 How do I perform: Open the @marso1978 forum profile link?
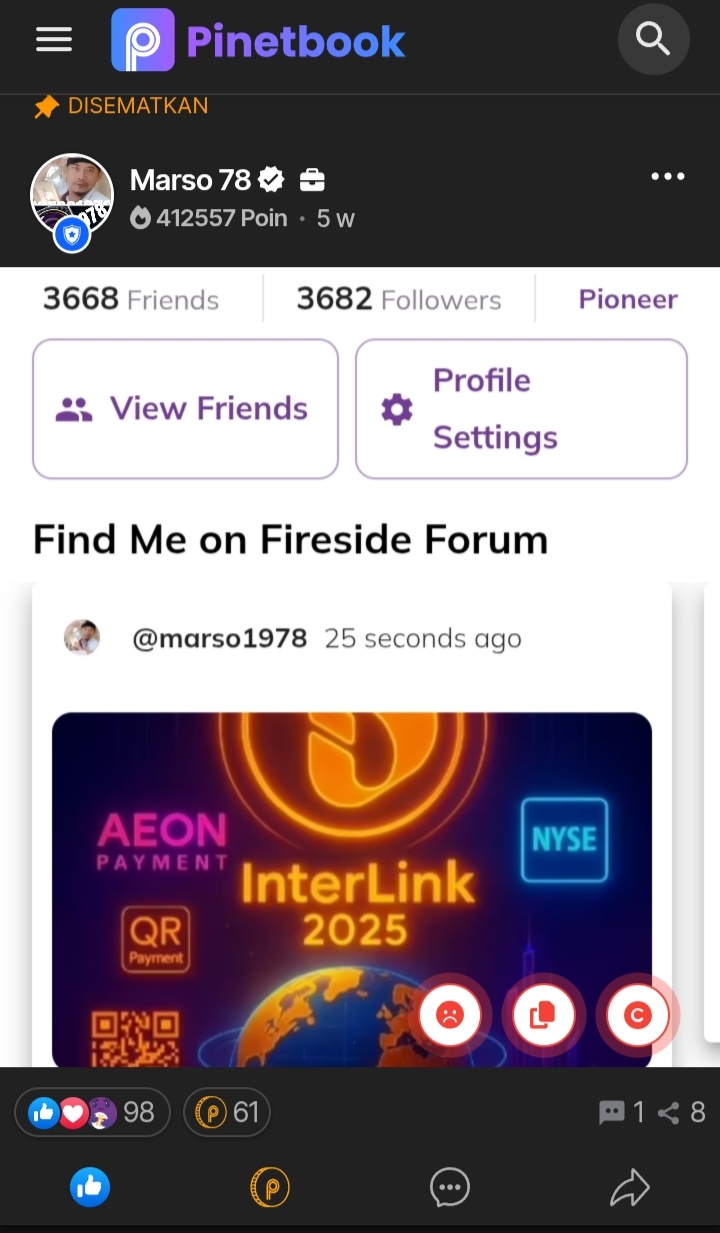219,638
